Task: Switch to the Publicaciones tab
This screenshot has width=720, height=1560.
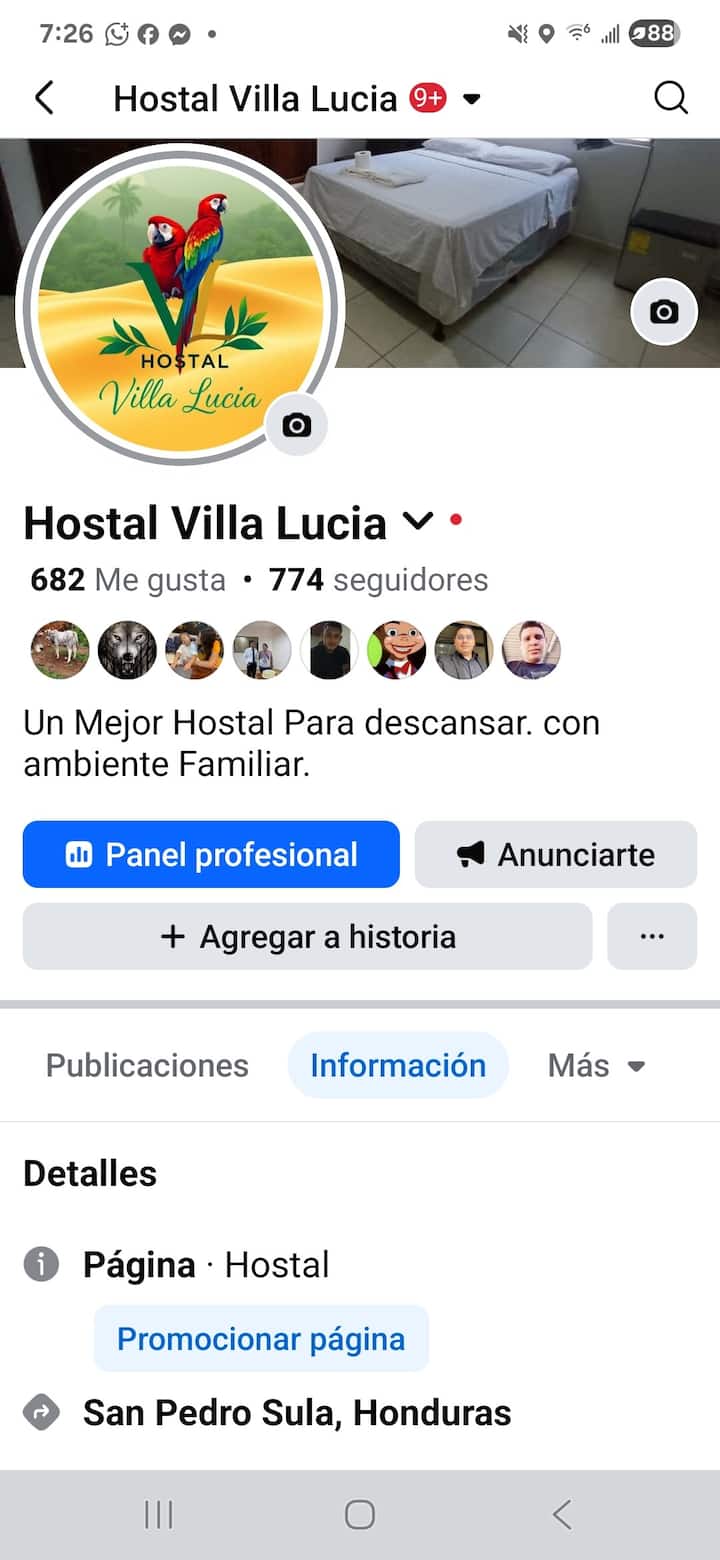Action: pos(147,1065)
